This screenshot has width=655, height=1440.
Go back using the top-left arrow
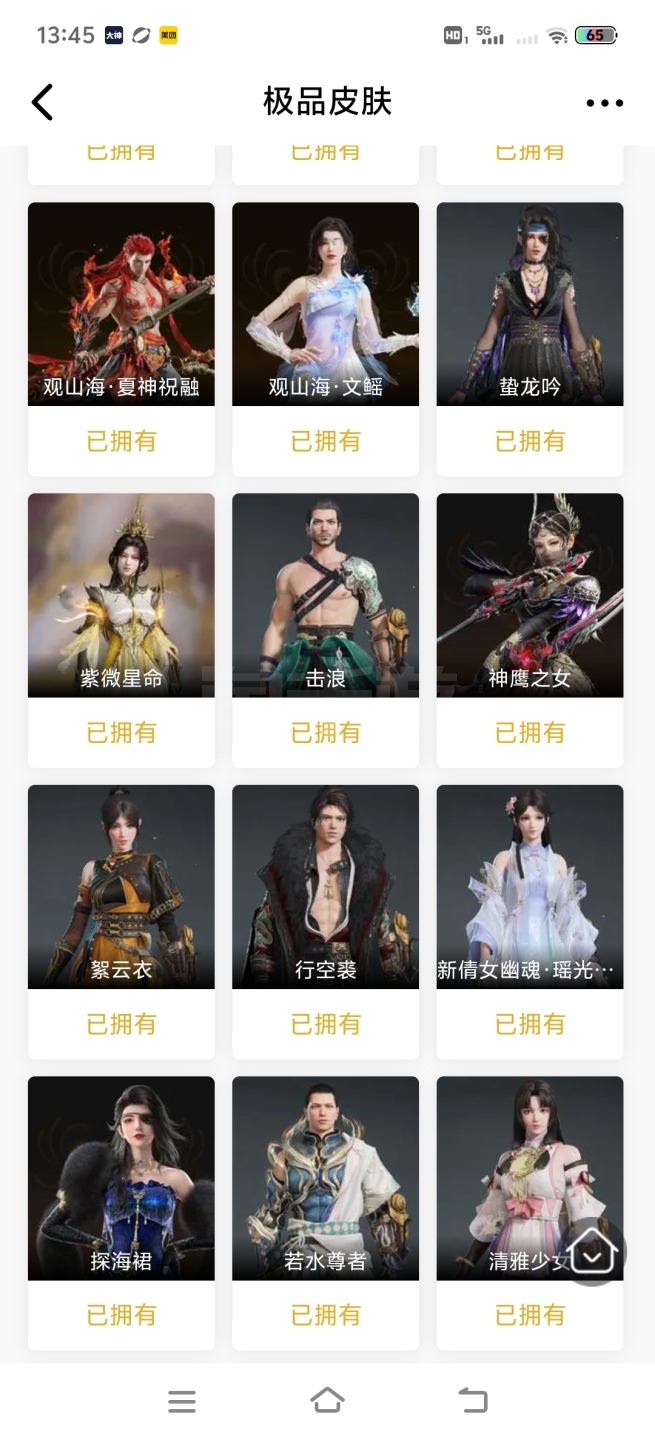[42, 102]
